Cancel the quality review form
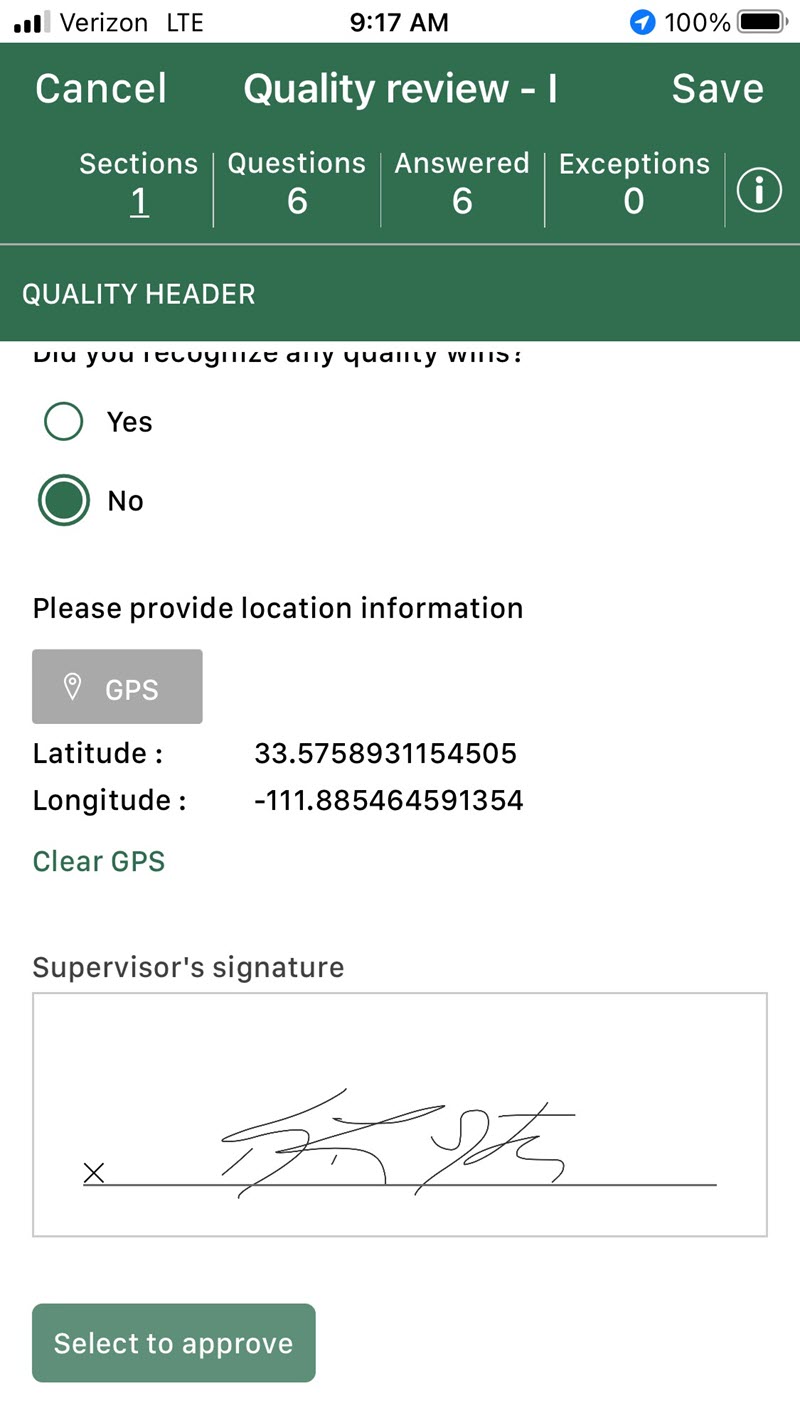The image size is (800, 1423). pos(100,89)
